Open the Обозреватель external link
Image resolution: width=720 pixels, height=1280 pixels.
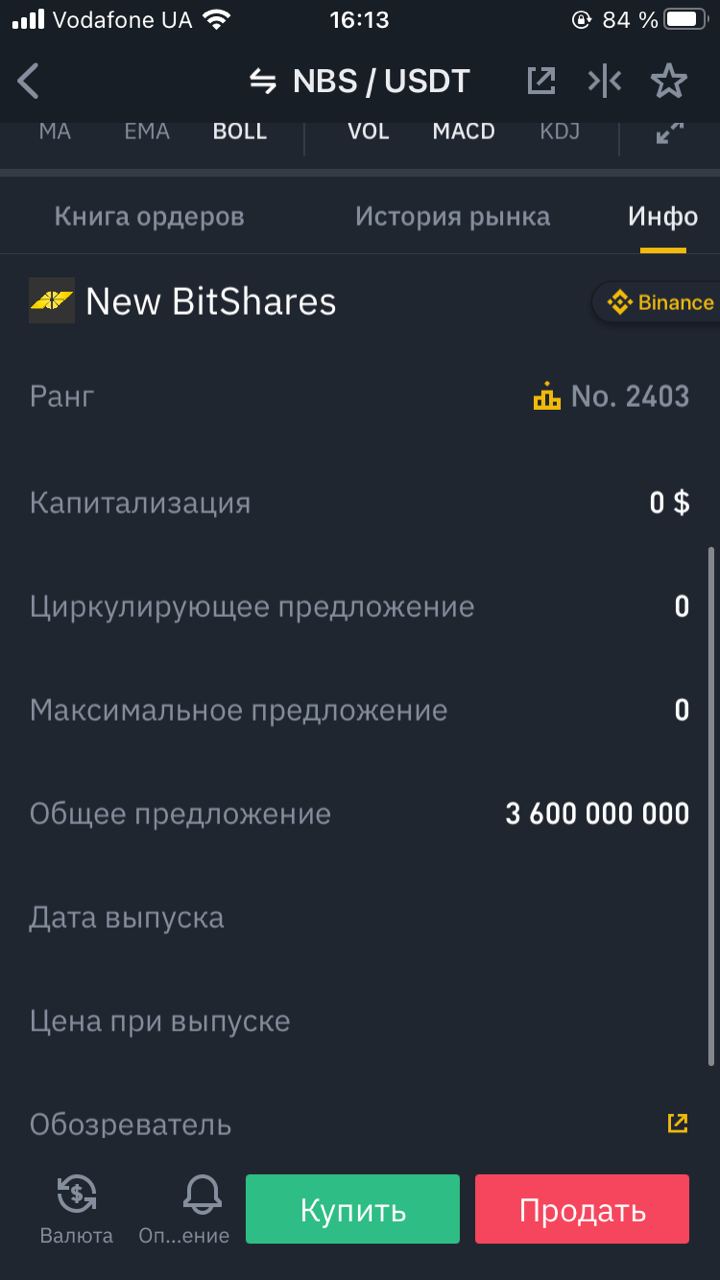677,1123
